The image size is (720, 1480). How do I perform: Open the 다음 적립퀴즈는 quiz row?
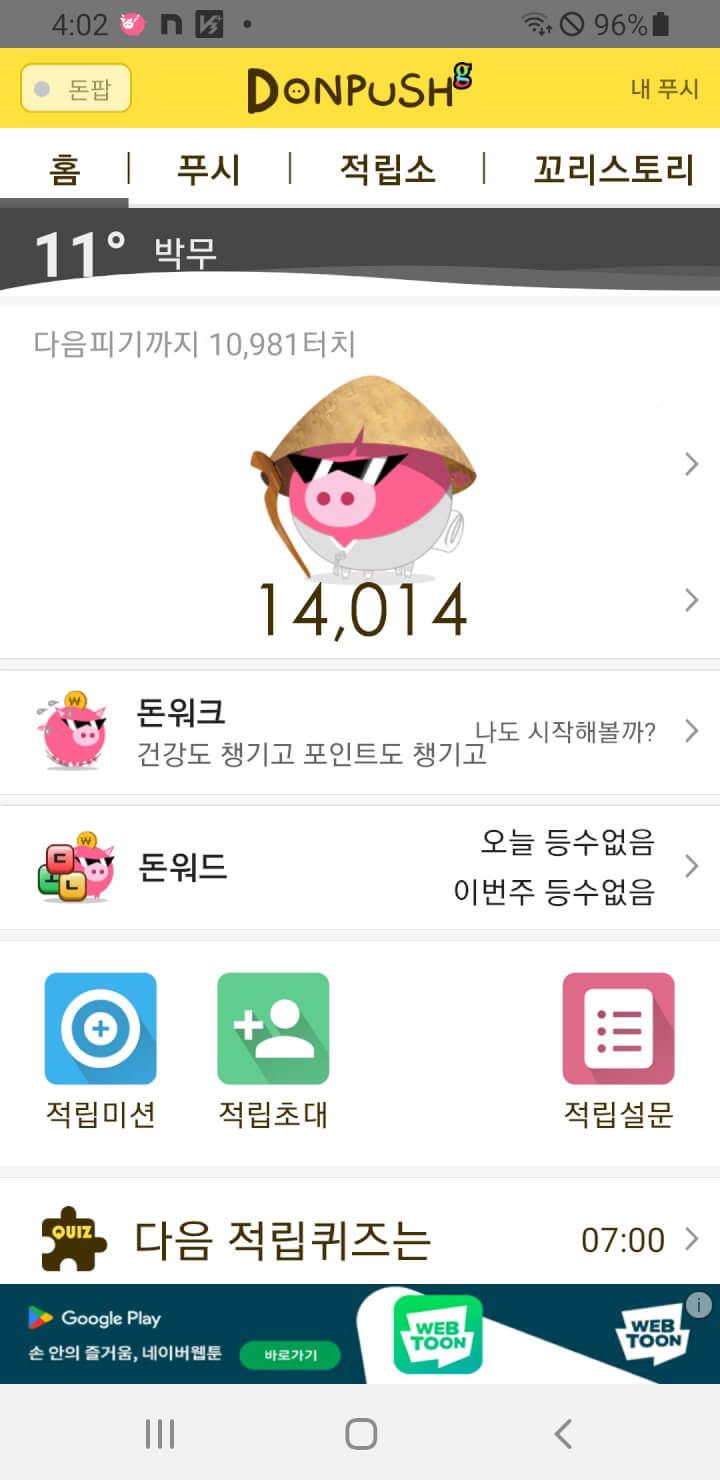tap(360, 1240)
